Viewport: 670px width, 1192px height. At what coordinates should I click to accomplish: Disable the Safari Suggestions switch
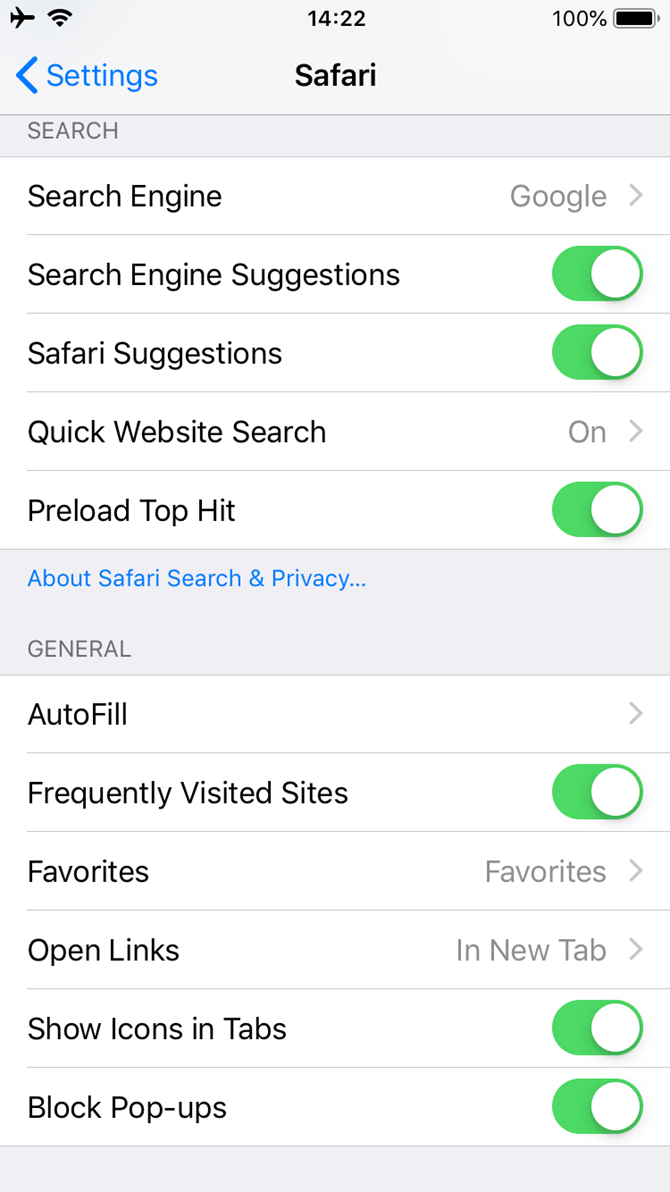click(x=597, y=353)
